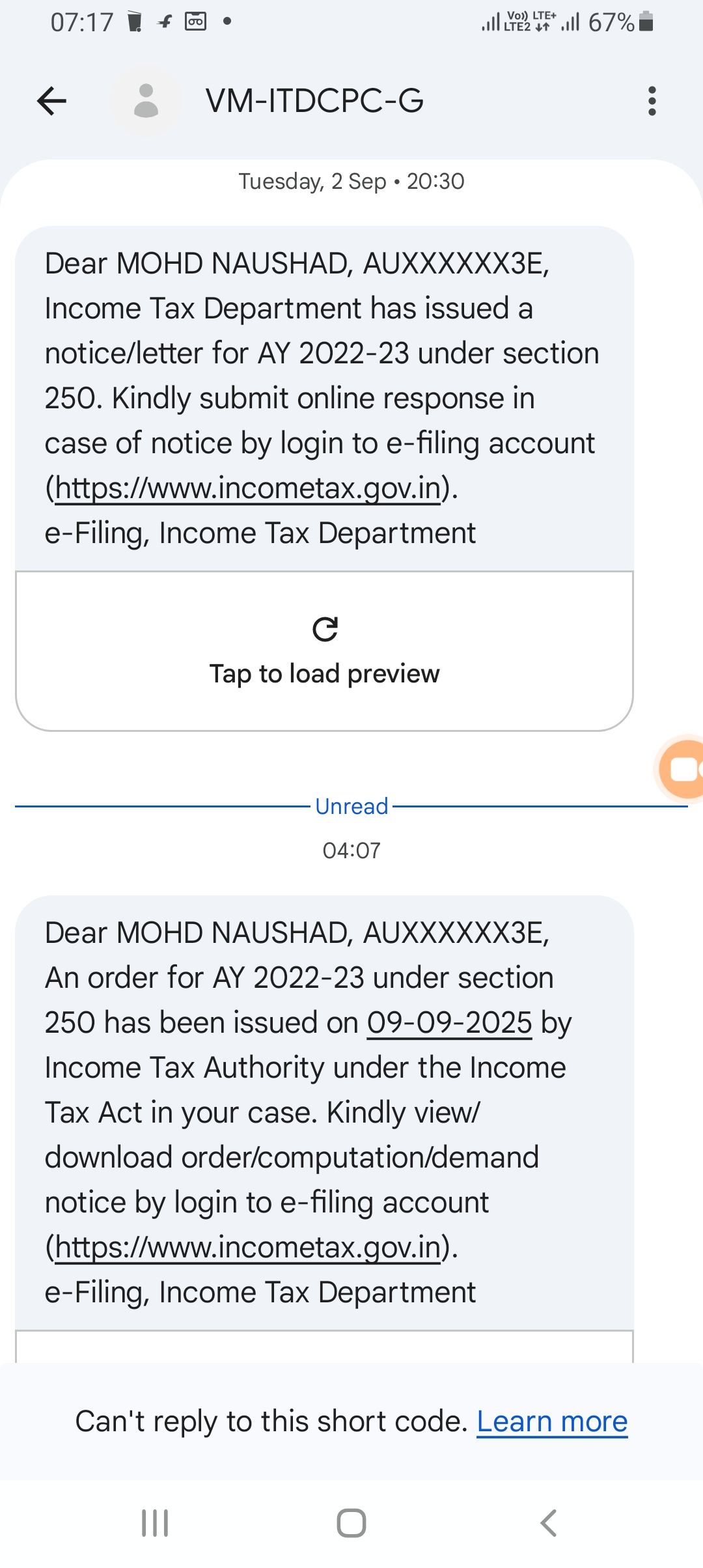Go to the home screen
This screenshot has width=703, height=1568.
pos(351,1523)
